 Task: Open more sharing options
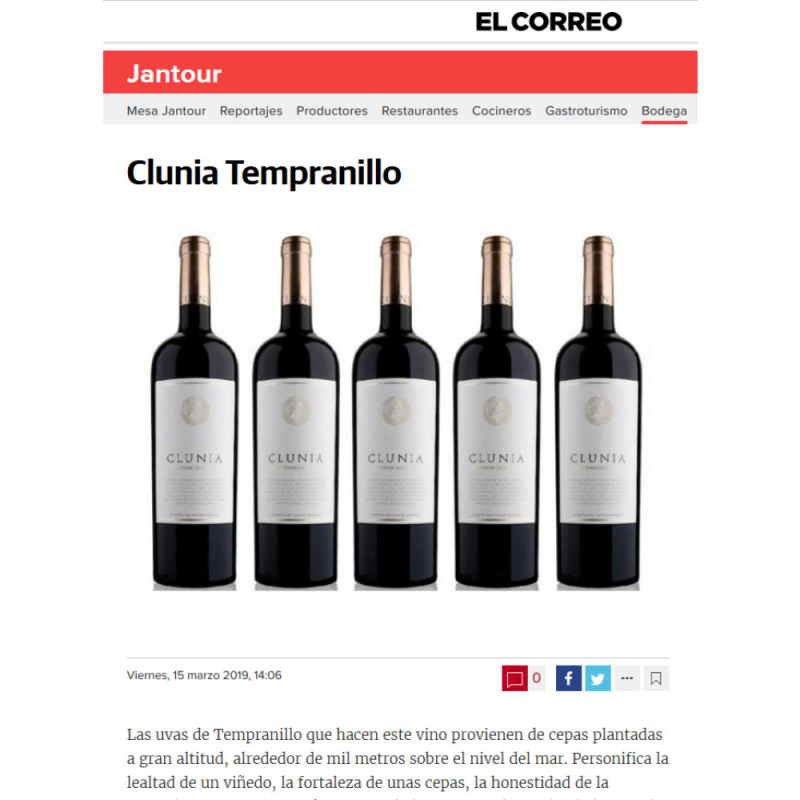coord(627,678)
